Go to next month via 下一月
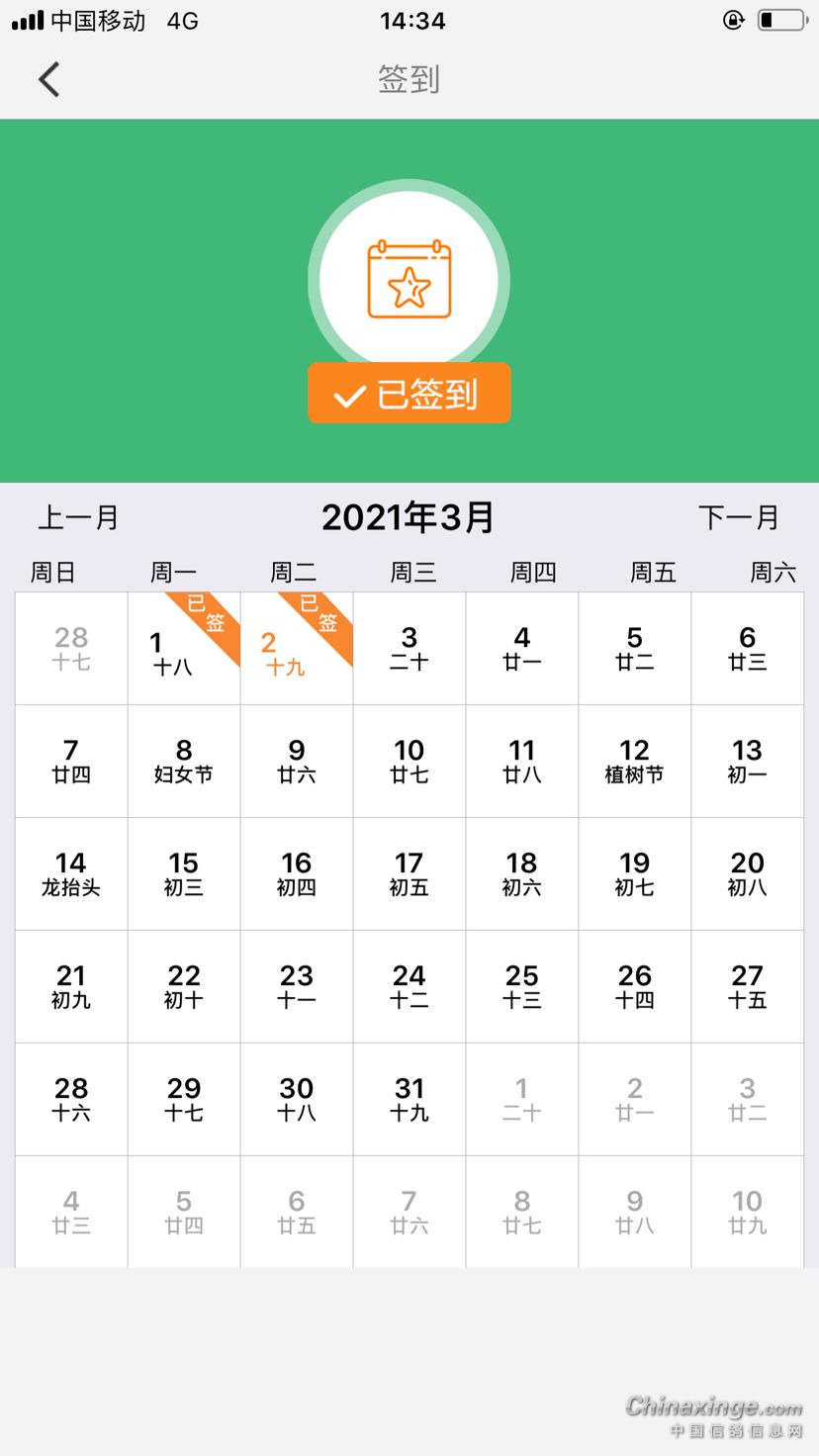Screen dimensions: 819x1456 tap(739, 517)
